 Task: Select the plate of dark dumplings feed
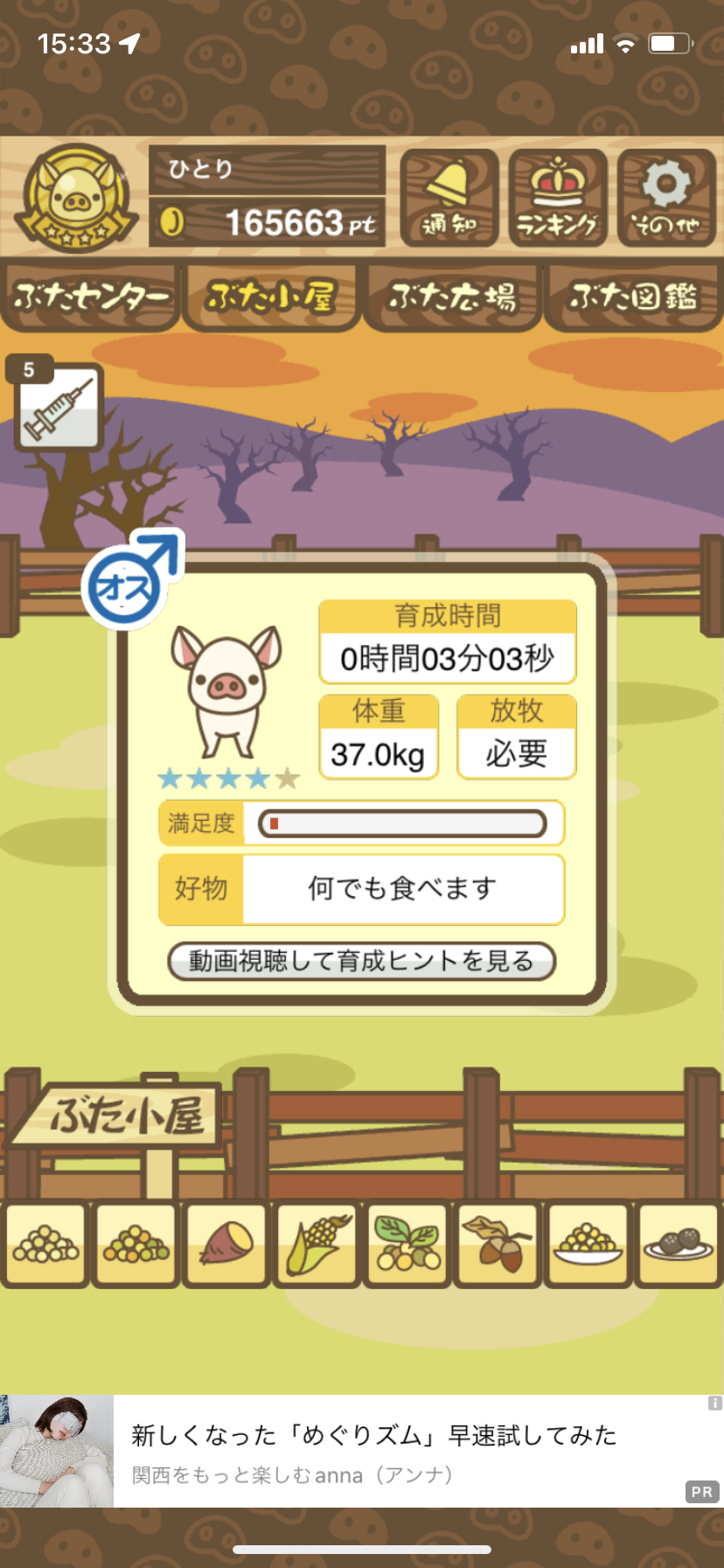(x=679, y=1244)
